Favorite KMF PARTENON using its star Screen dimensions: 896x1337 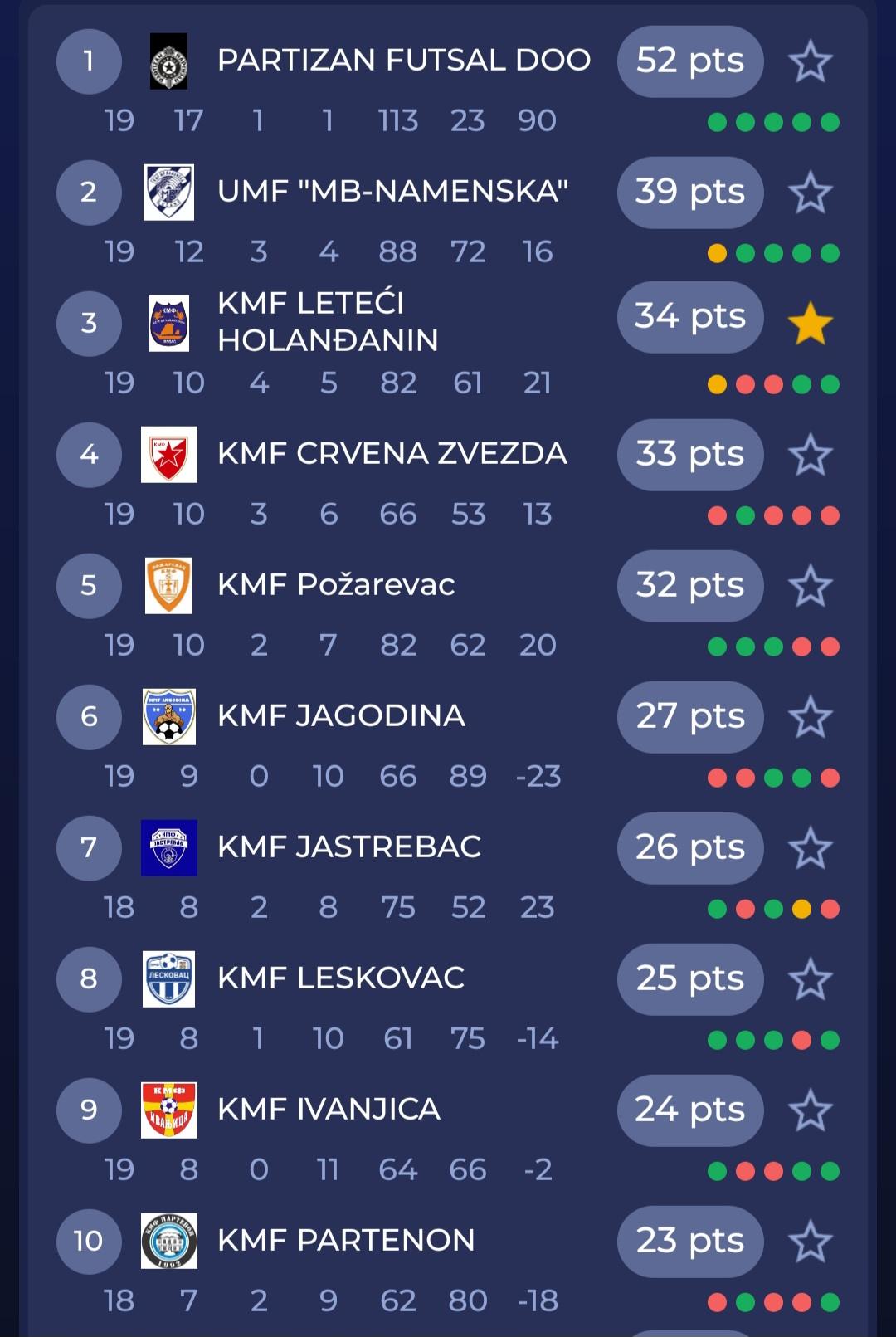[x=810, y=1242]
